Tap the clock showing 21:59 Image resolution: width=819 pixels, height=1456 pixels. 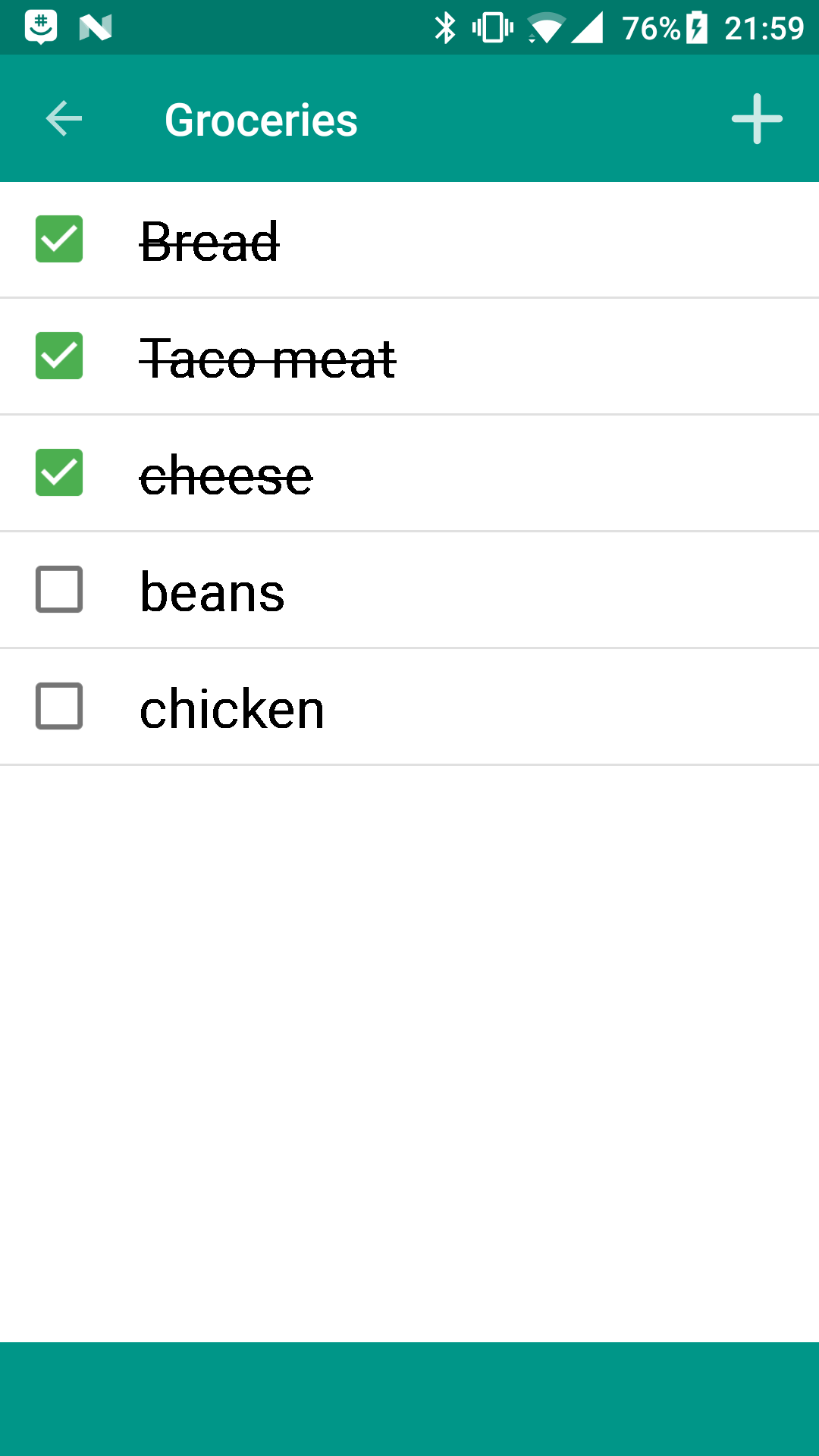(x=765, y=27)
